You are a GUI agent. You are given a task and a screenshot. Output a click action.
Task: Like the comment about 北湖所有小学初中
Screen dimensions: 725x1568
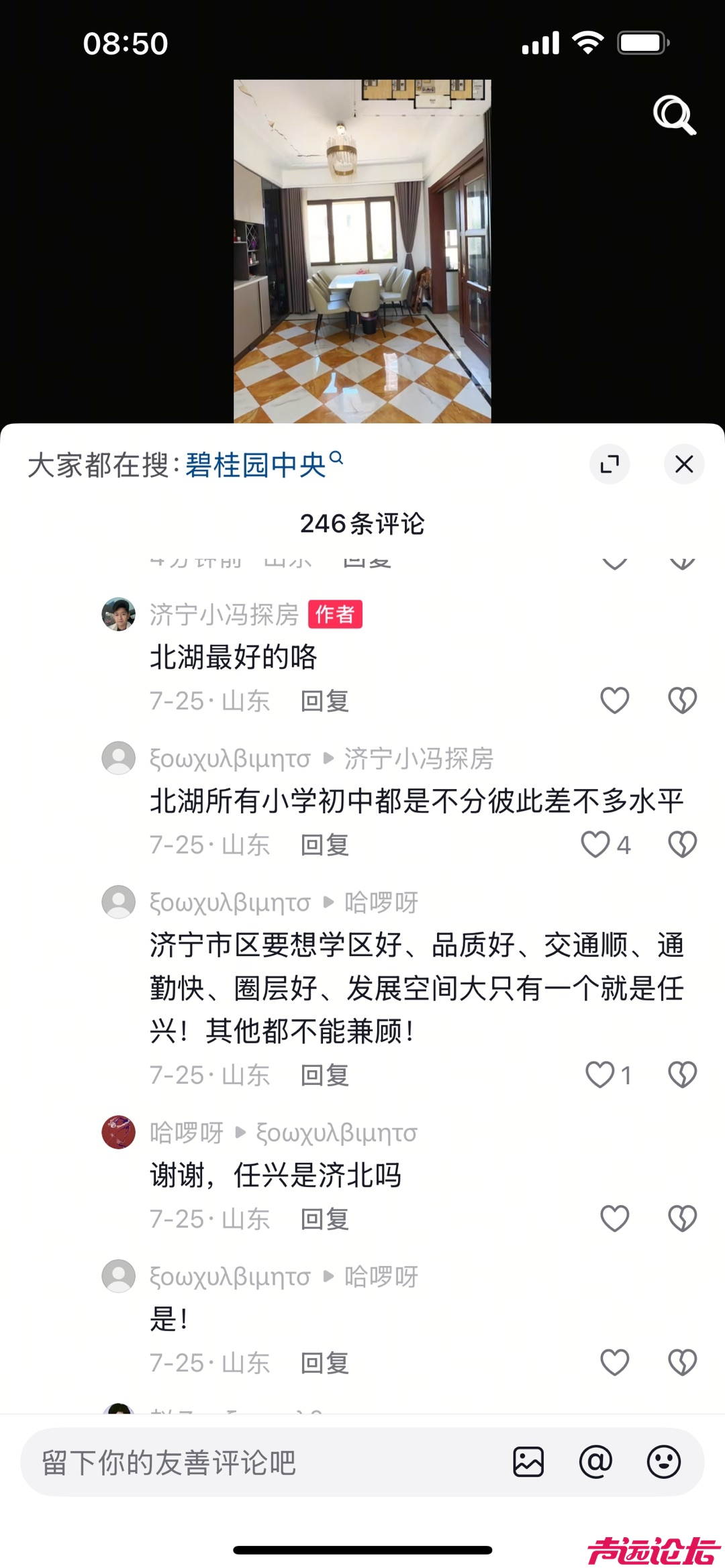point(596,845)
